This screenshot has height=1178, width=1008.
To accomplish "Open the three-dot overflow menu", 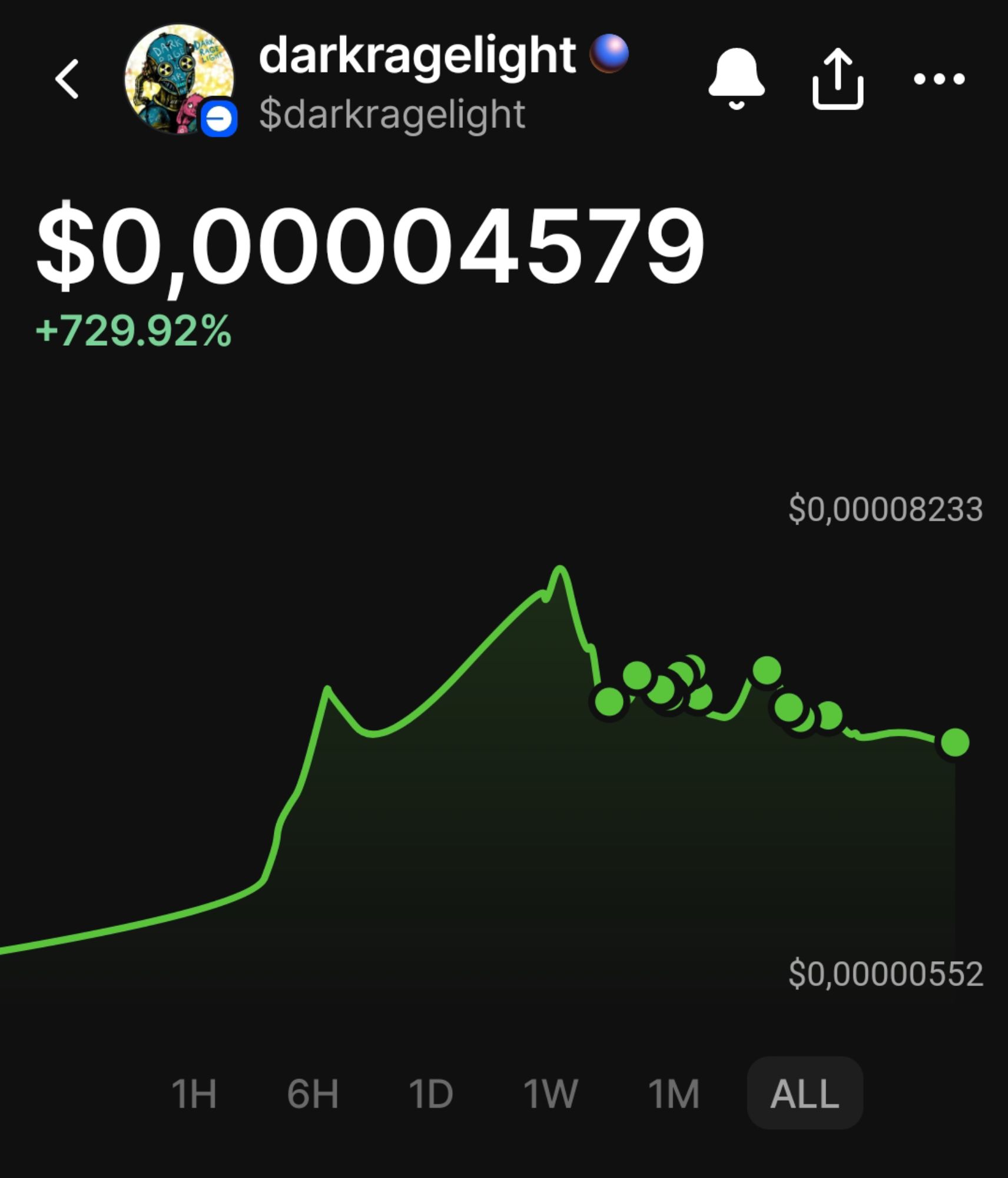I will click(939, 79).
